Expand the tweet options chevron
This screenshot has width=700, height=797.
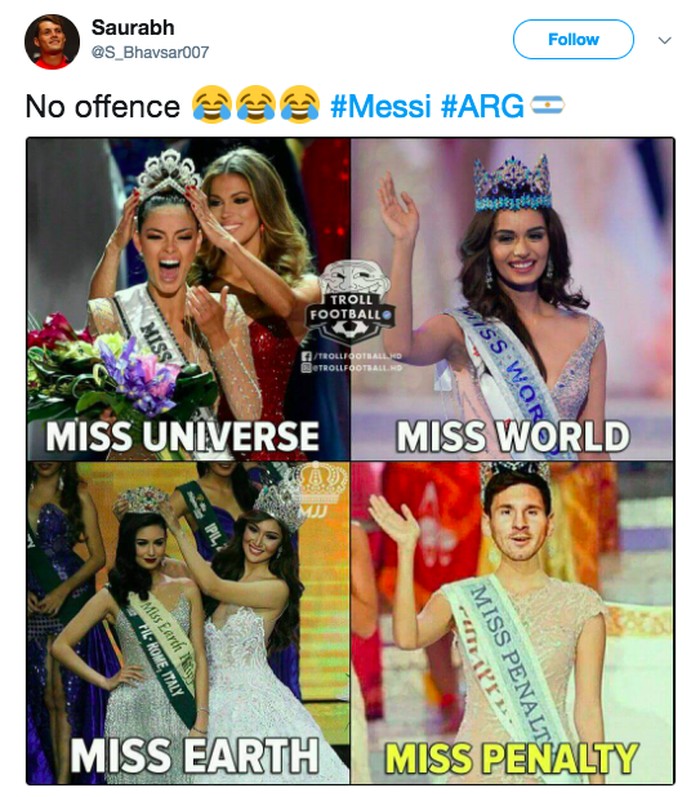click(x=664, y=41)
